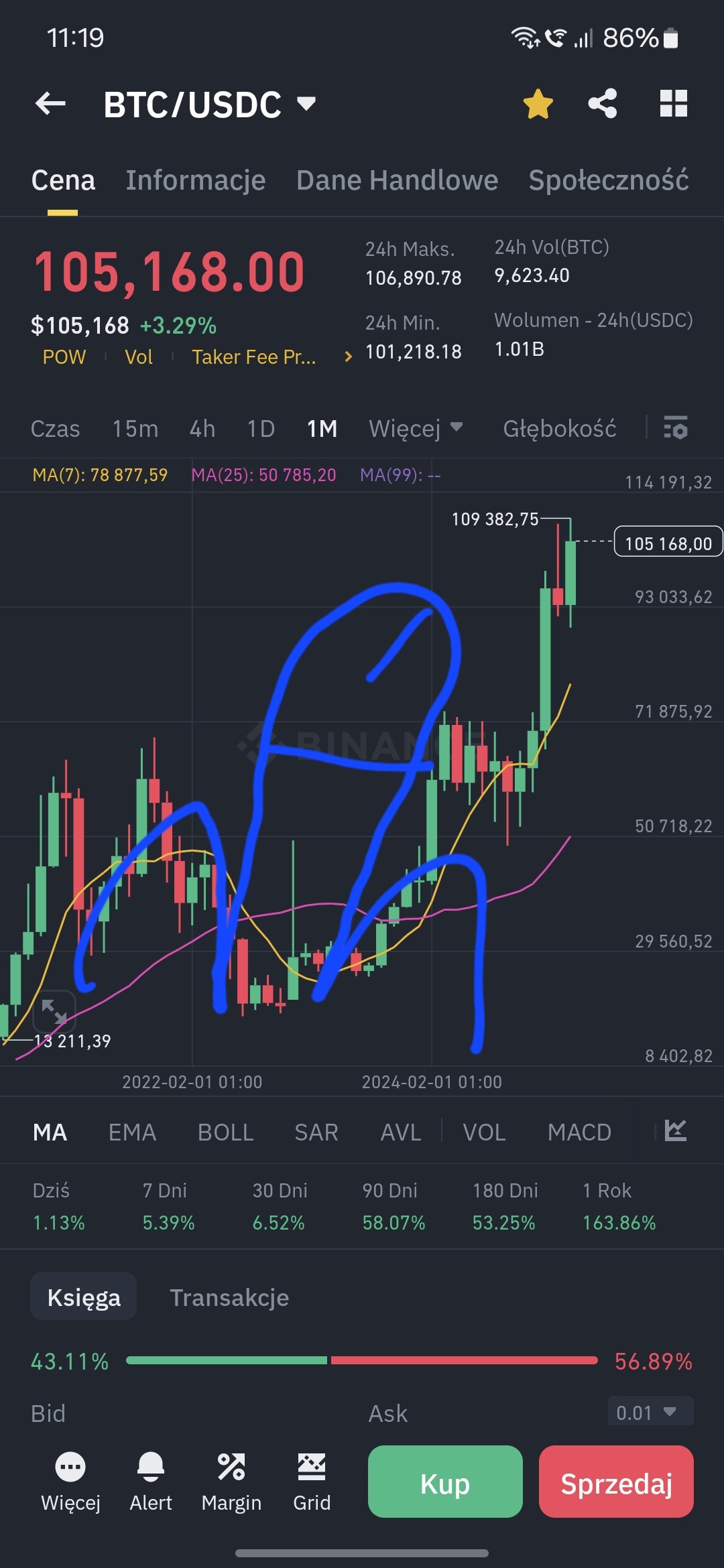
Task: Show the Głębokość depth chart
Action: [x=559, y=429]
